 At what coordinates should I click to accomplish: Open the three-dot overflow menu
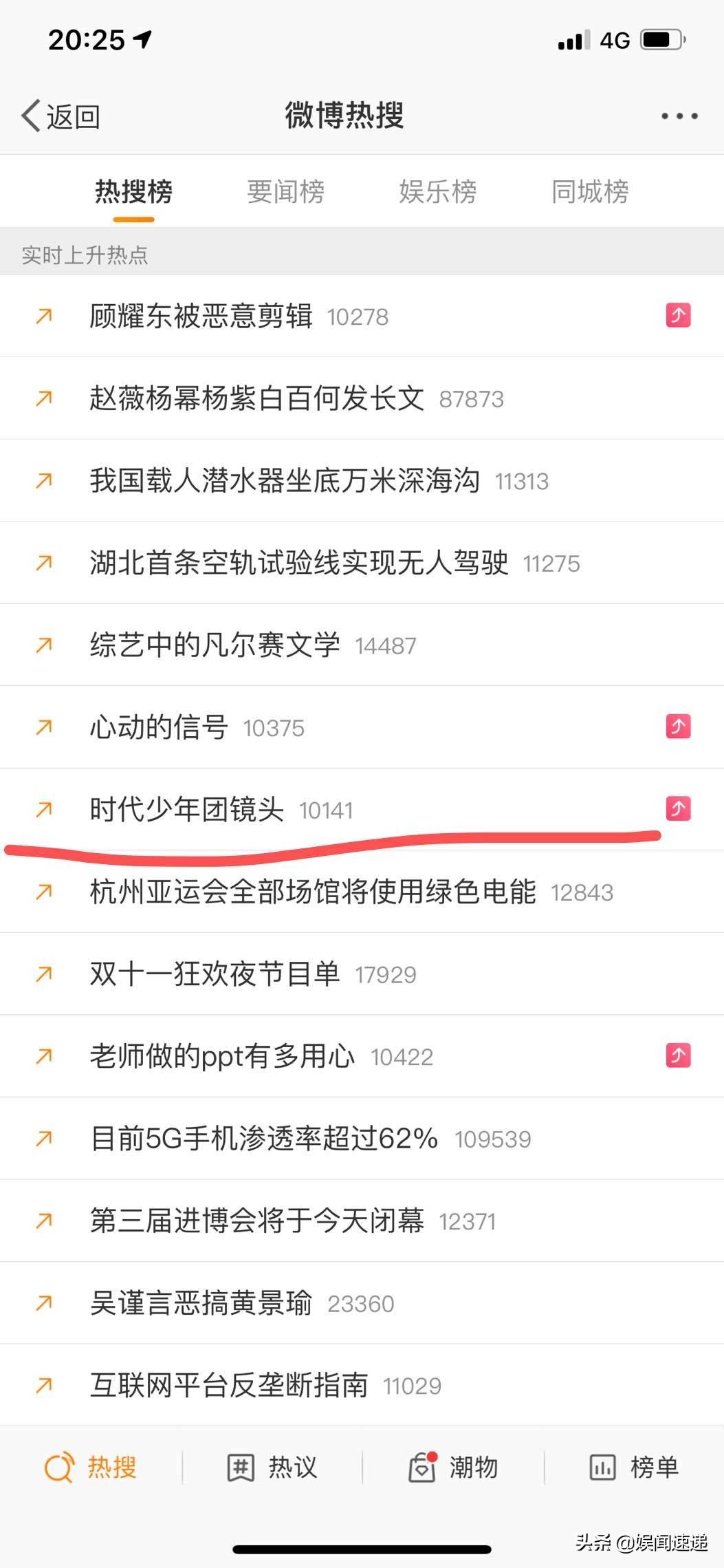tap(679, 116)
